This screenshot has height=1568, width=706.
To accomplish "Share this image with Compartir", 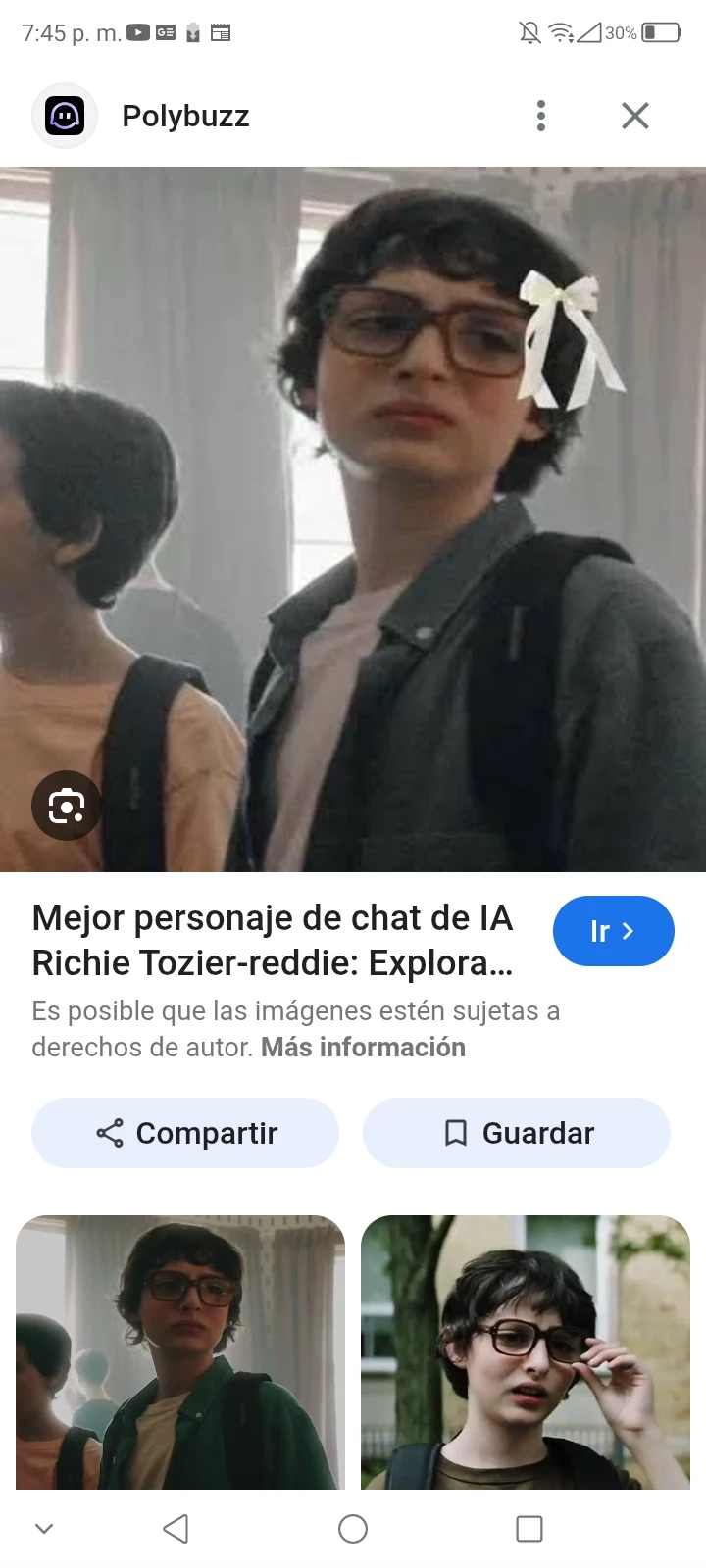I will [x=185, y=1133].
